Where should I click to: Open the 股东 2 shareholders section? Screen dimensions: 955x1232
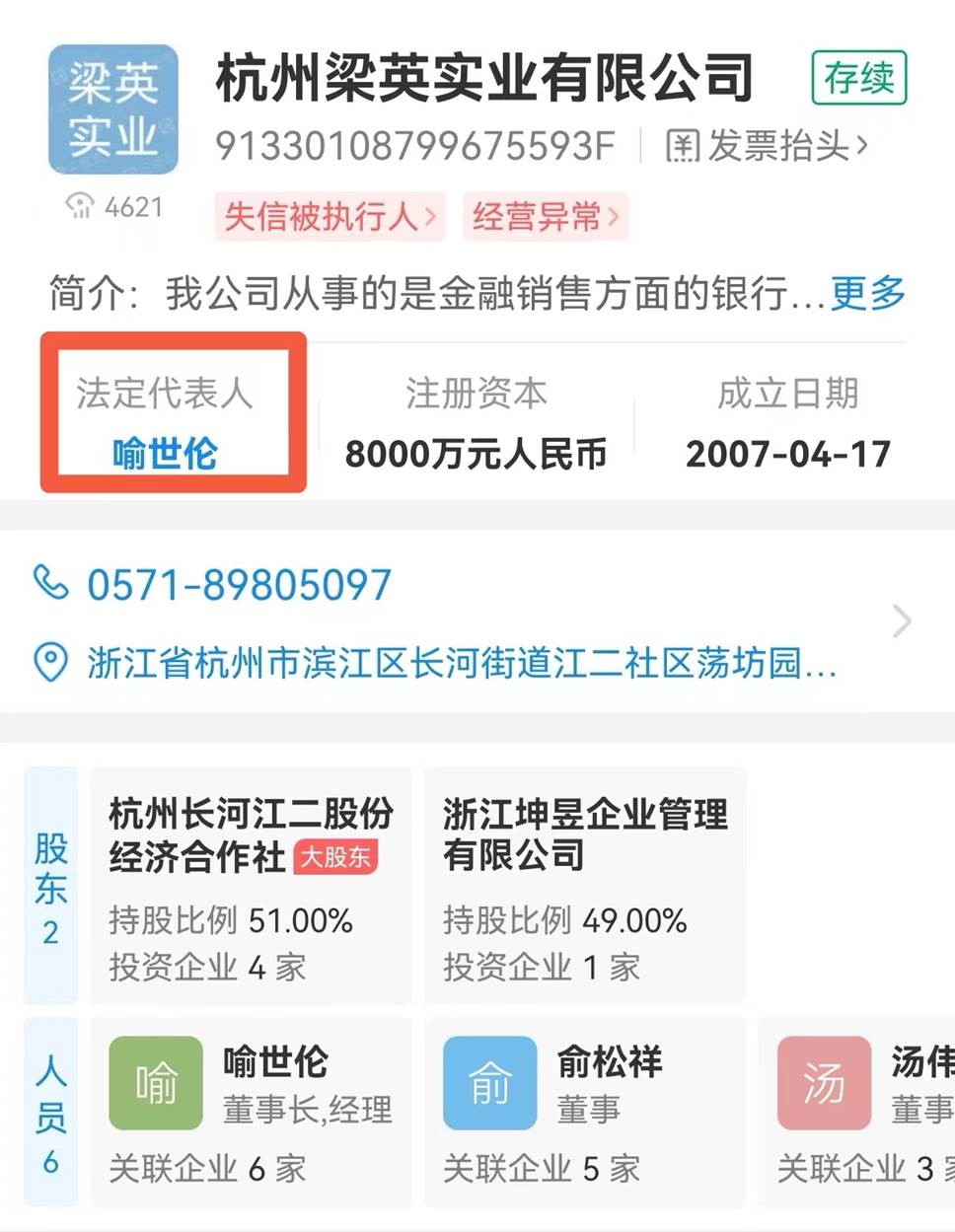(50, 885)
